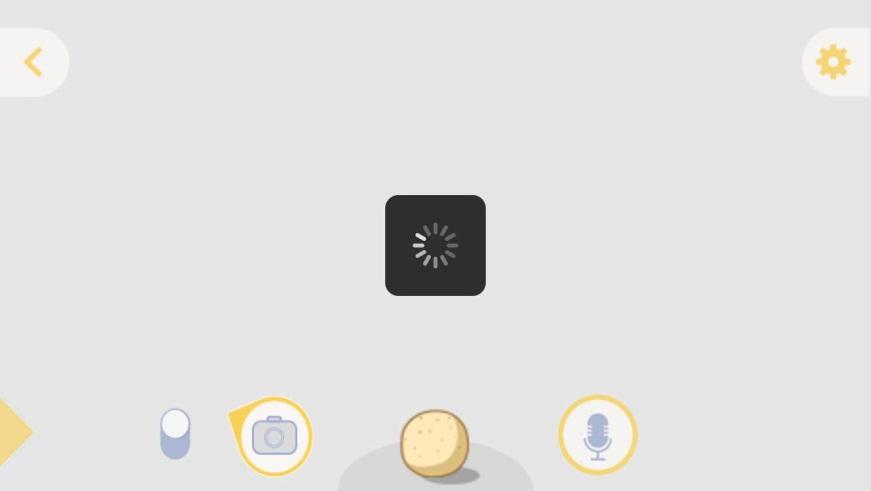Flip the small toggle switch beside camera
Screen dimensions: 871x491
175,433
